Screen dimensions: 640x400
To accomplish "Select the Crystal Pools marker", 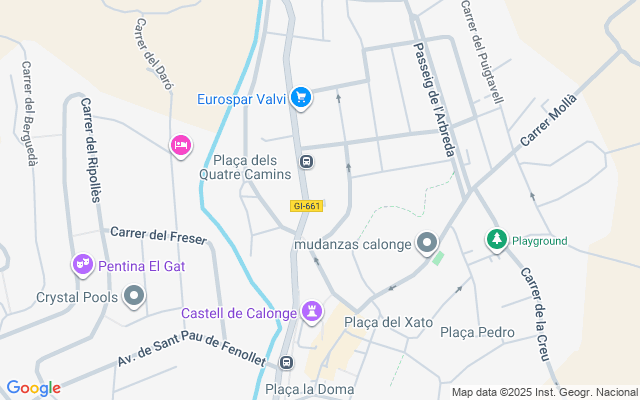I will 135,296.
